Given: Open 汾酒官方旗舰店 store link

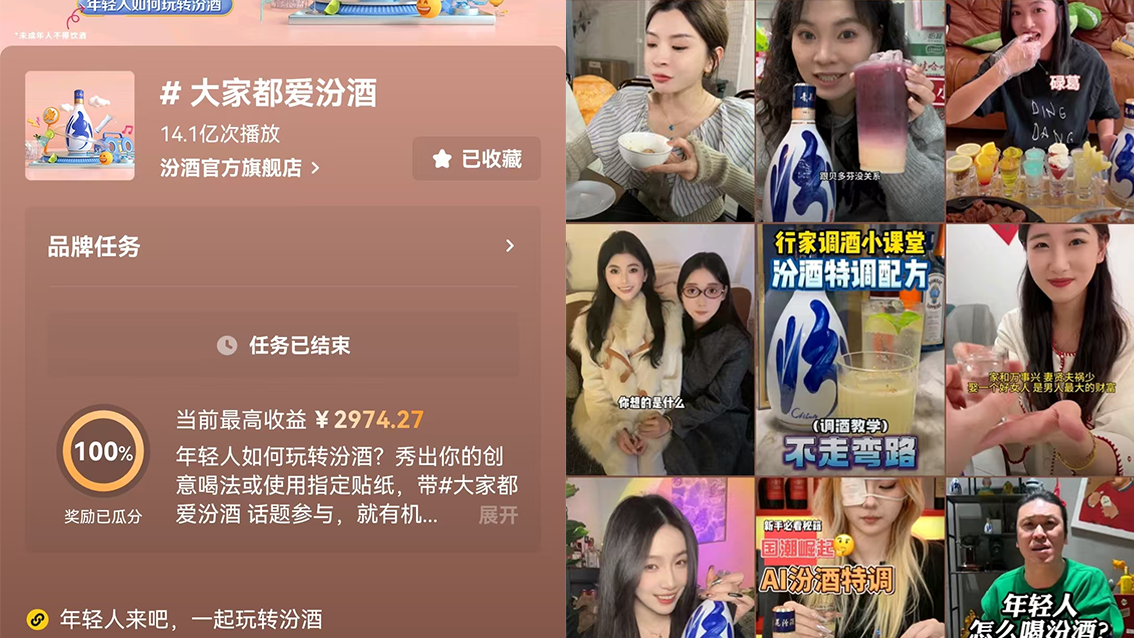Looking at the screenshot, I should (239, 168).
